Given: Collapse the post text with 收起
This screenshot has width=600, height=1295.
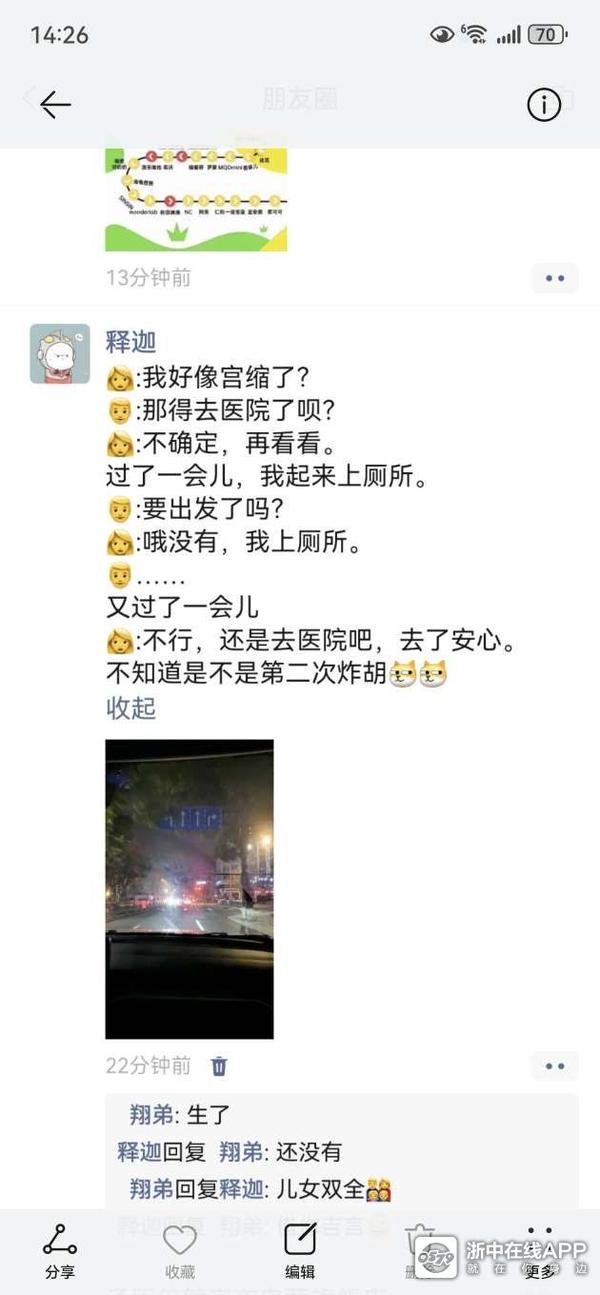Looking at the screenshot, I should click(x=131, y=708).
